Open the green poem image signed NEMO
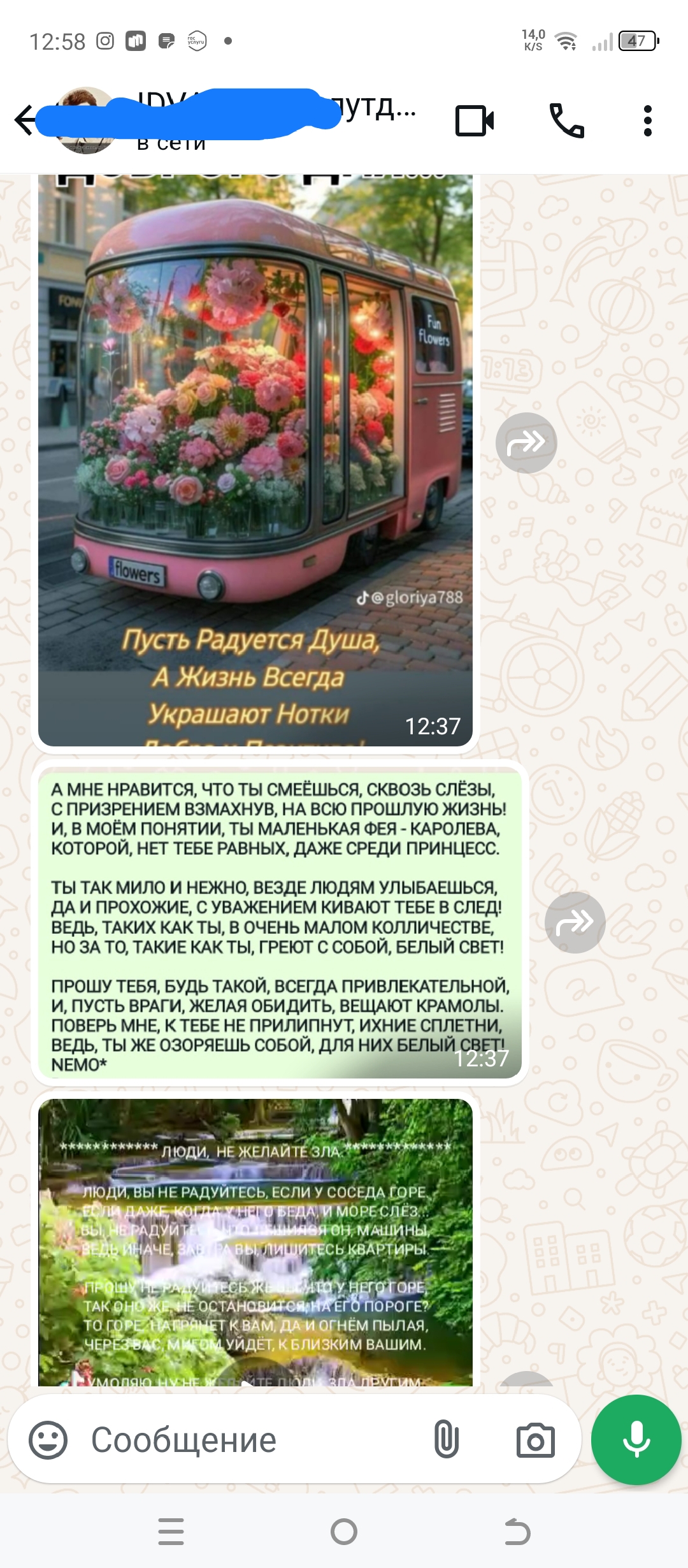The height and width of the screenshot is (1568, 688). coord(279,924)
